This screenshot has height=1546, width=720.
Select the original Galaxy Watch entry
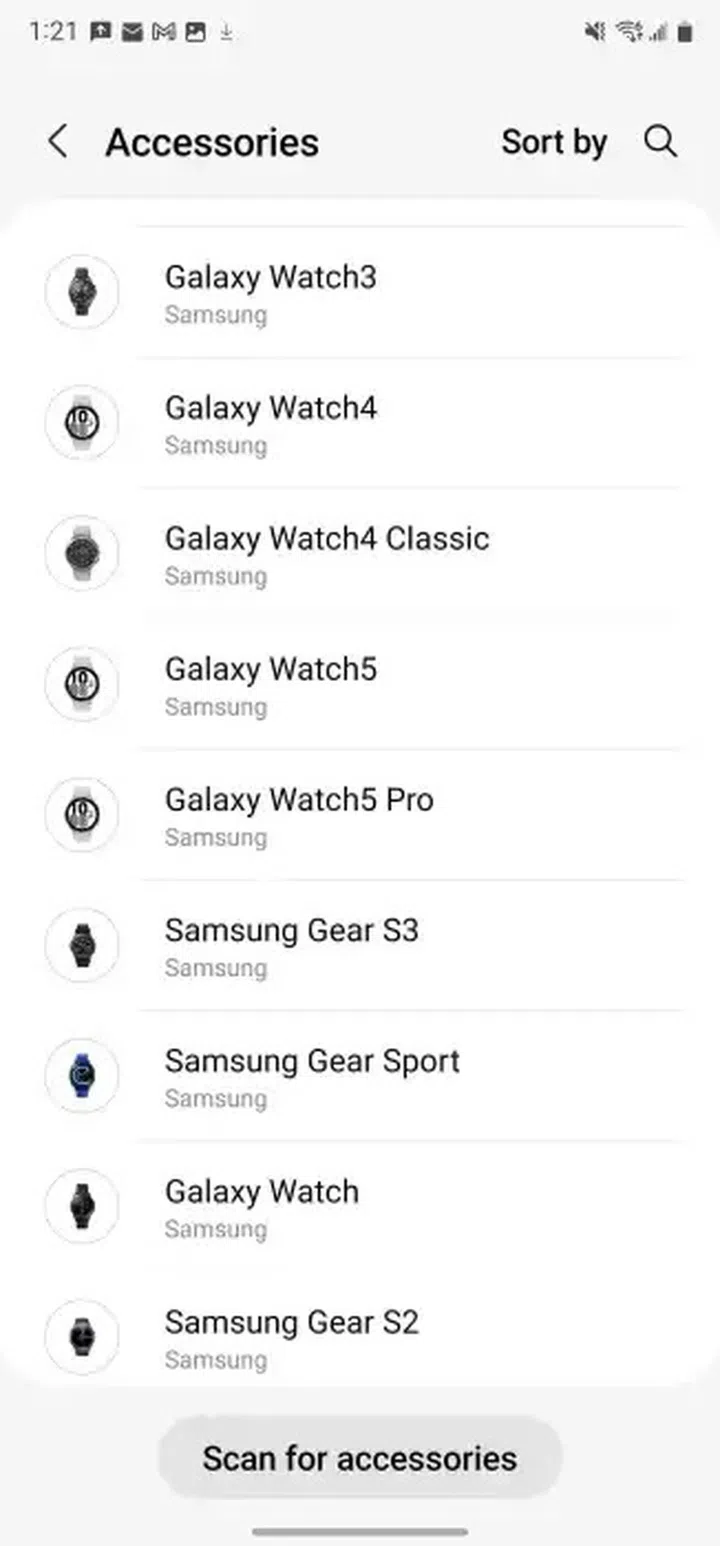[x=360, y=1206]
